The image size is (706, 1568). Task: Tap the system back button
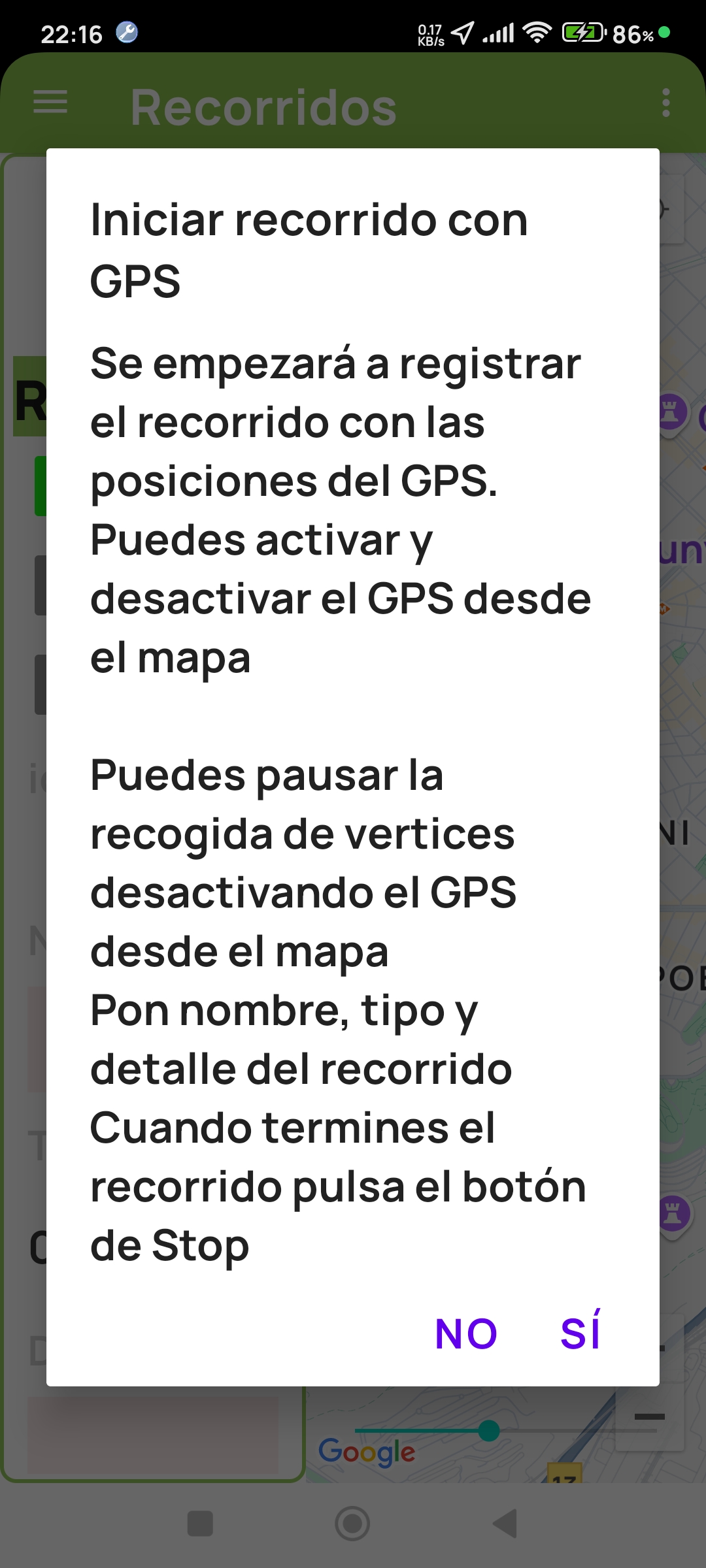pyautogui.click(x=505, y=1524)
